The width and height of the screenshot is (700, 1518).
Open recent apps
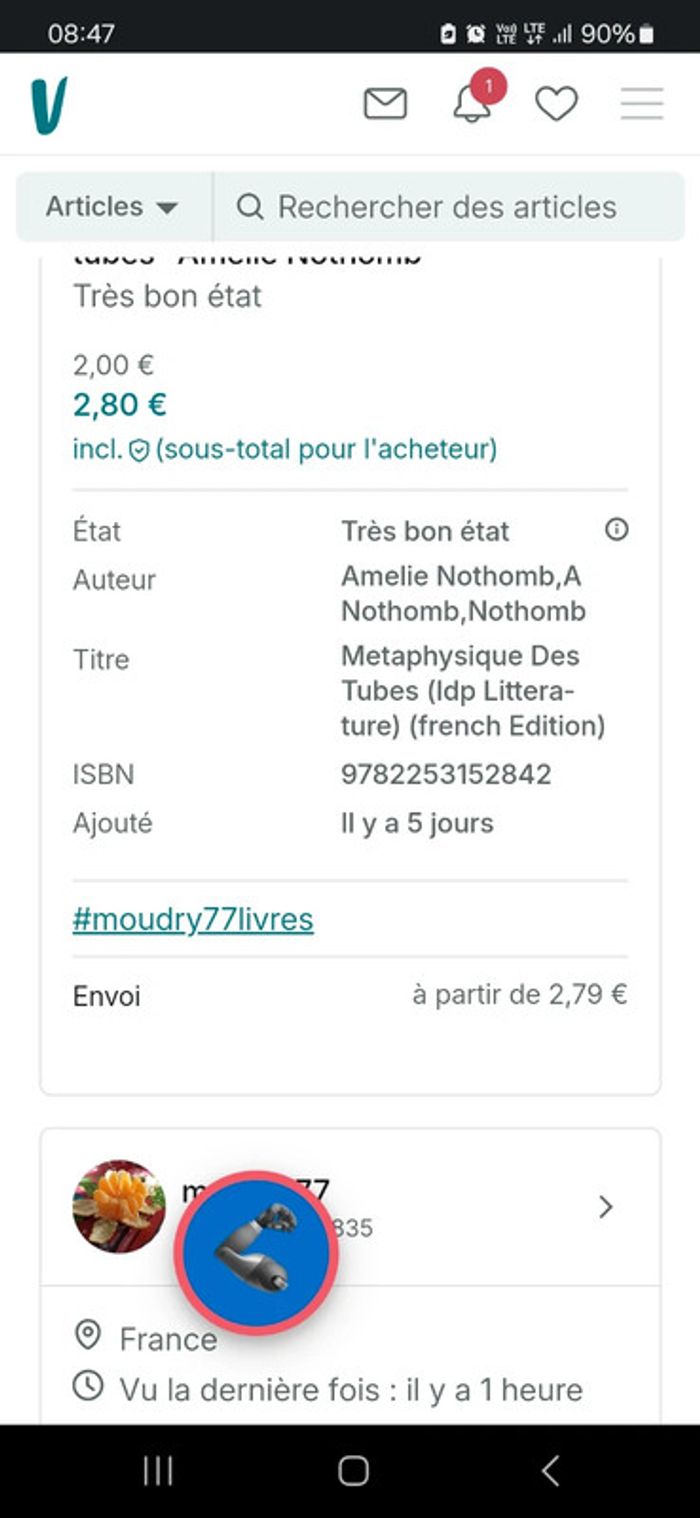tap(157, 1470)
